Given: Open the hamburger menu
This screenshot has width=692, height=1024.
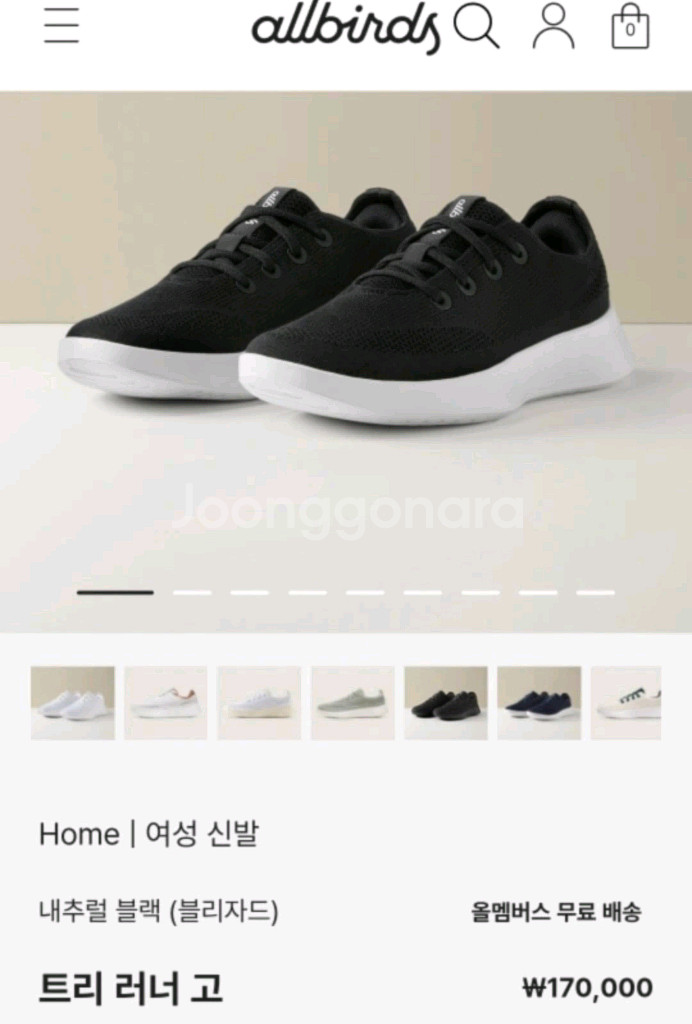Looking at the screenshot, I should [61, 26].
